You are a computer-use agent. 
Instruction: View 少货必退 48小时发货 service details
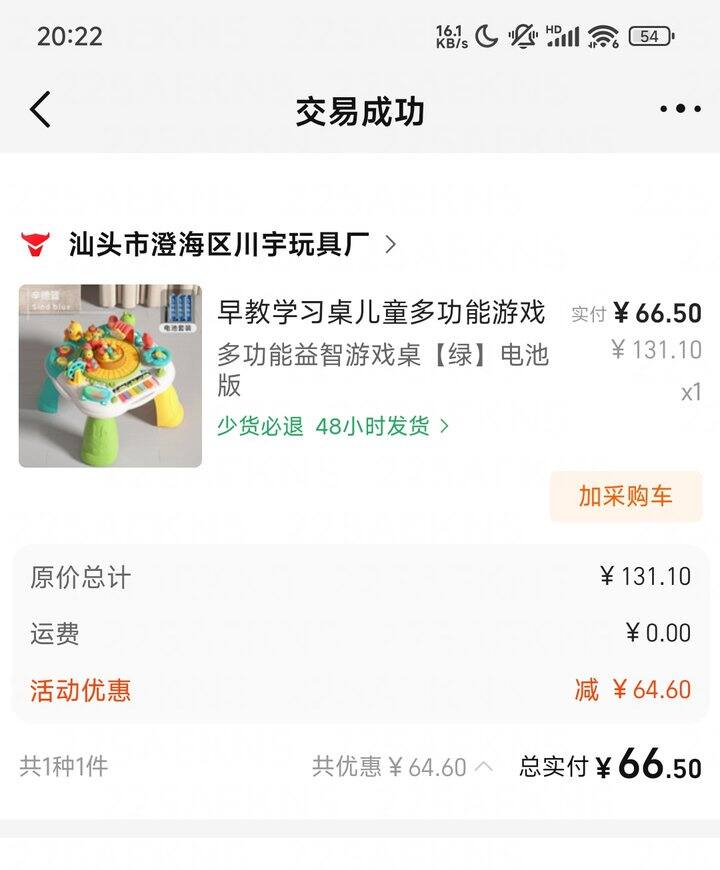tap(333, 426)
